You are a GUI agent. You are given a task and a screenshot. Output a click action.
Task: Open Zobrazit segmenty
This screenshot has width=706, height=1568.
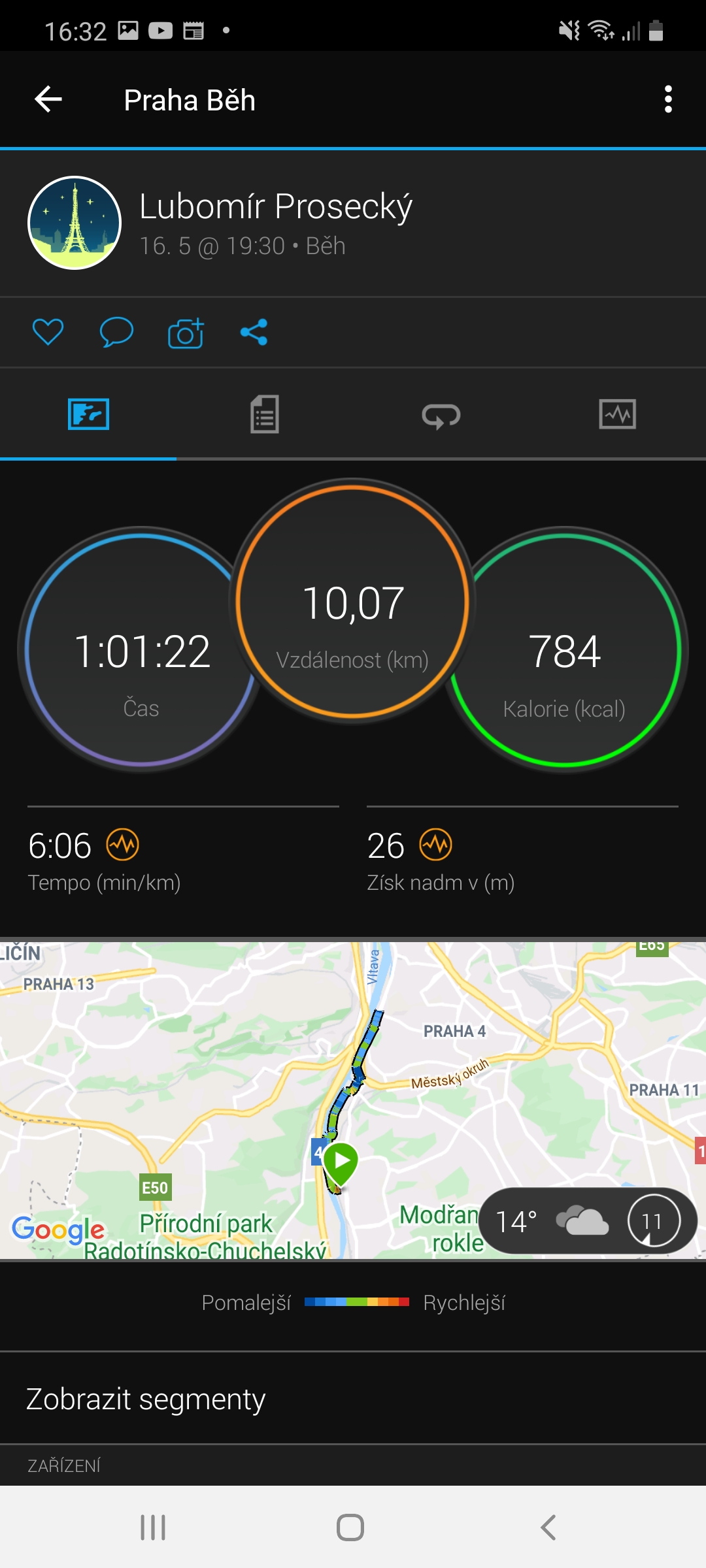353,1399
